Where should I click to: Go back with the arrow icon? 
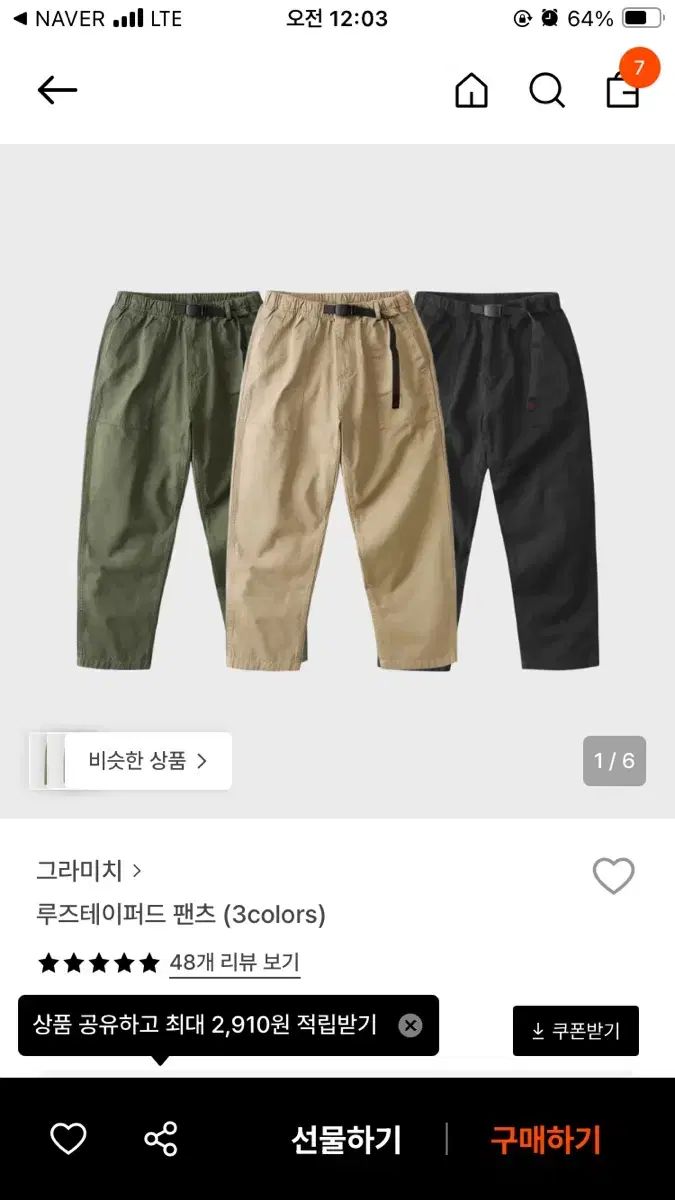click(x=57, y=90)
